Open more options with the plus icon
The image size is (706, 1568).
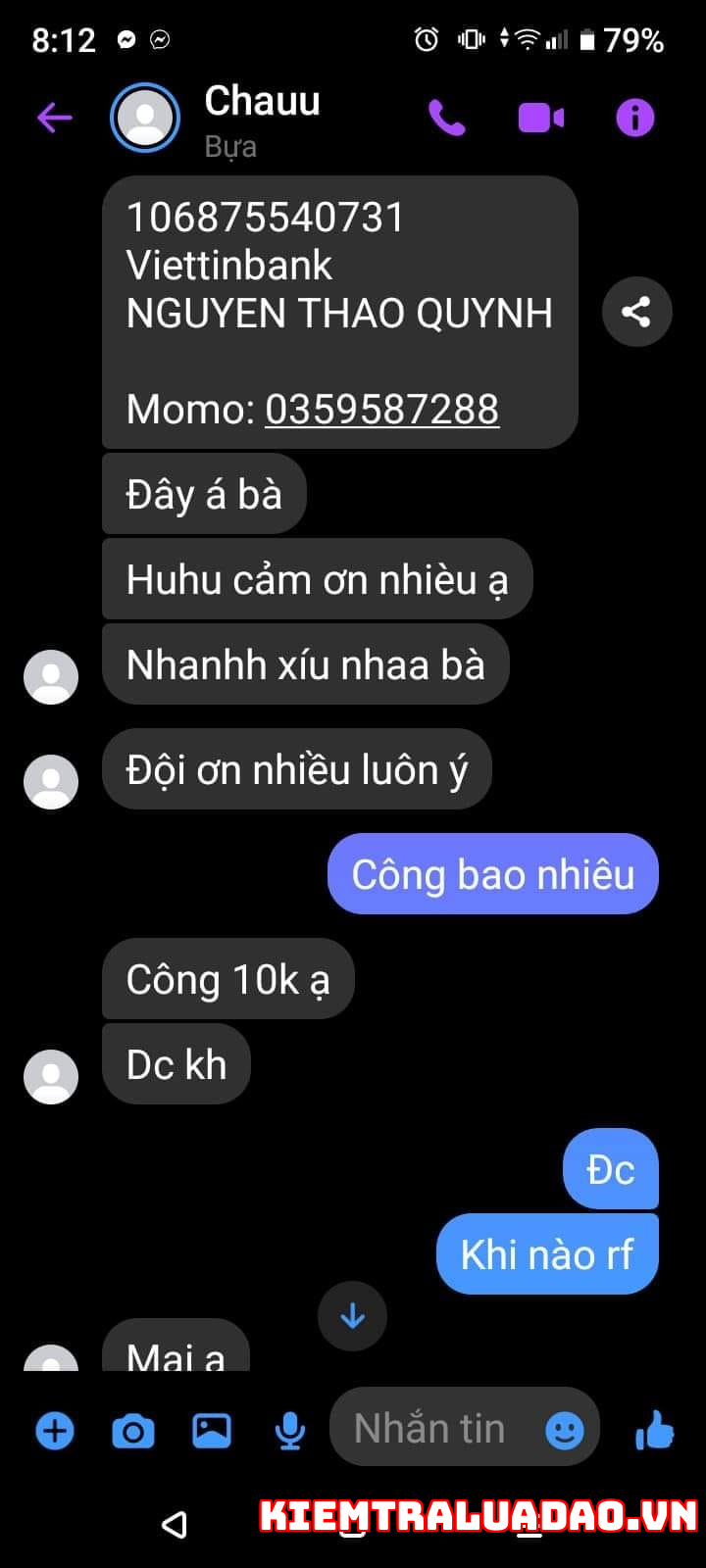click(x=55, y=1432)
